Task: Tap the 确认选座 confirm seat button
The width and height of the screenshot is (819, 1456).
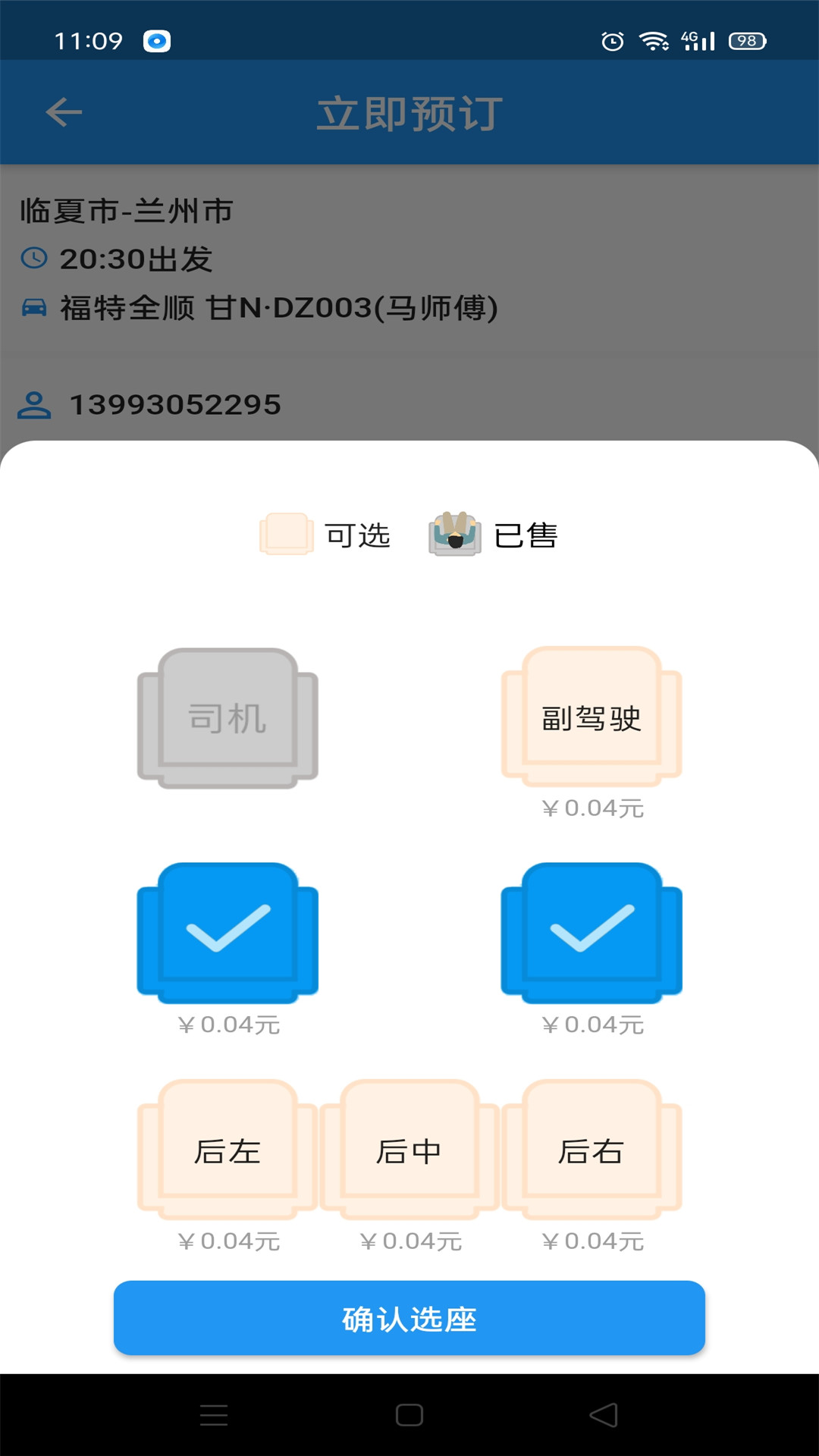Action: tap(409, 1318)
